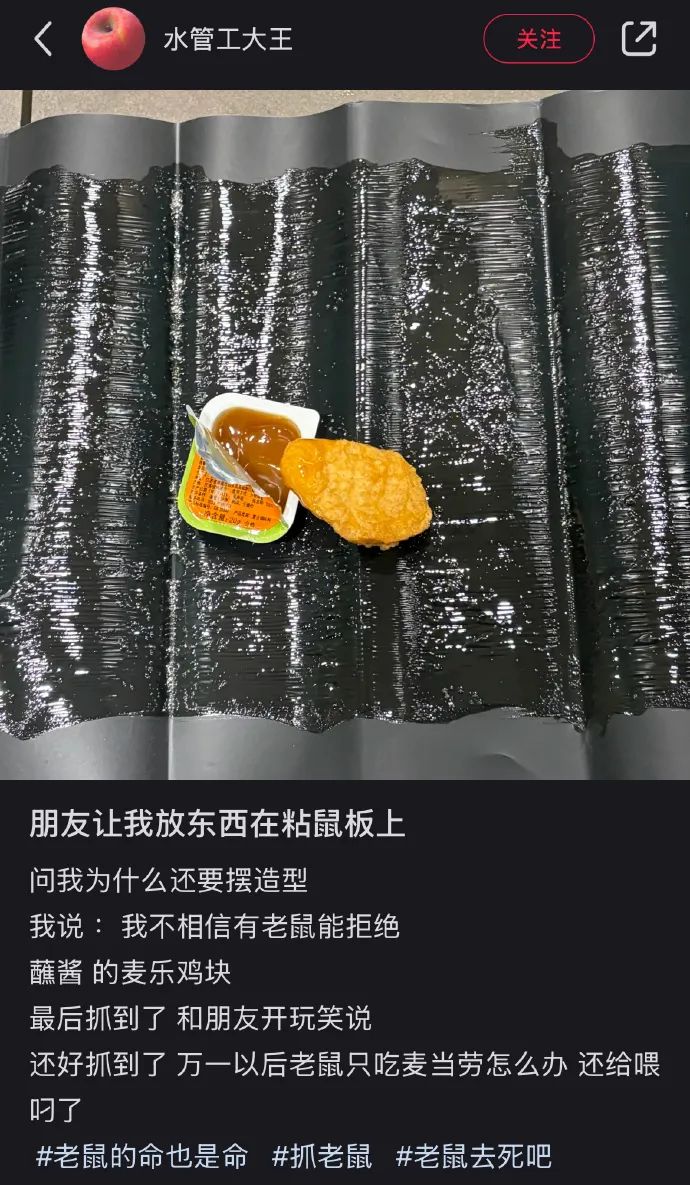The image size is (690, 1185).
Task: Open the #老鼠的命也是命 hashtag
Action: pos(142,1157)
